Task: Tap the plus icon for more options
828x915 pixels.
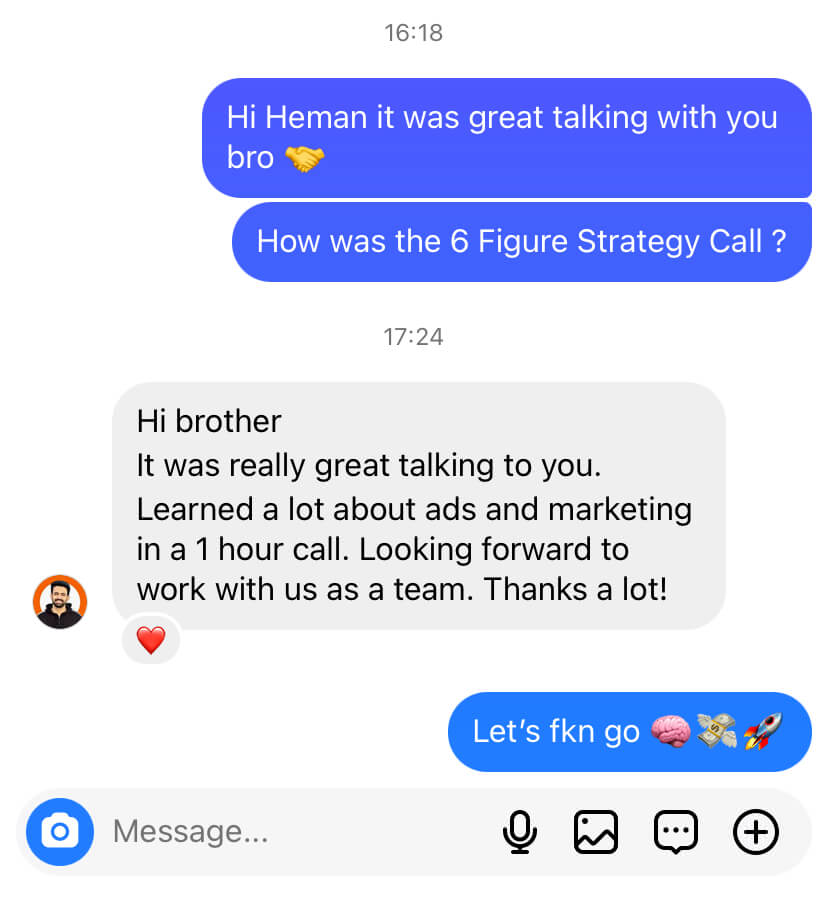Action: 756,831
